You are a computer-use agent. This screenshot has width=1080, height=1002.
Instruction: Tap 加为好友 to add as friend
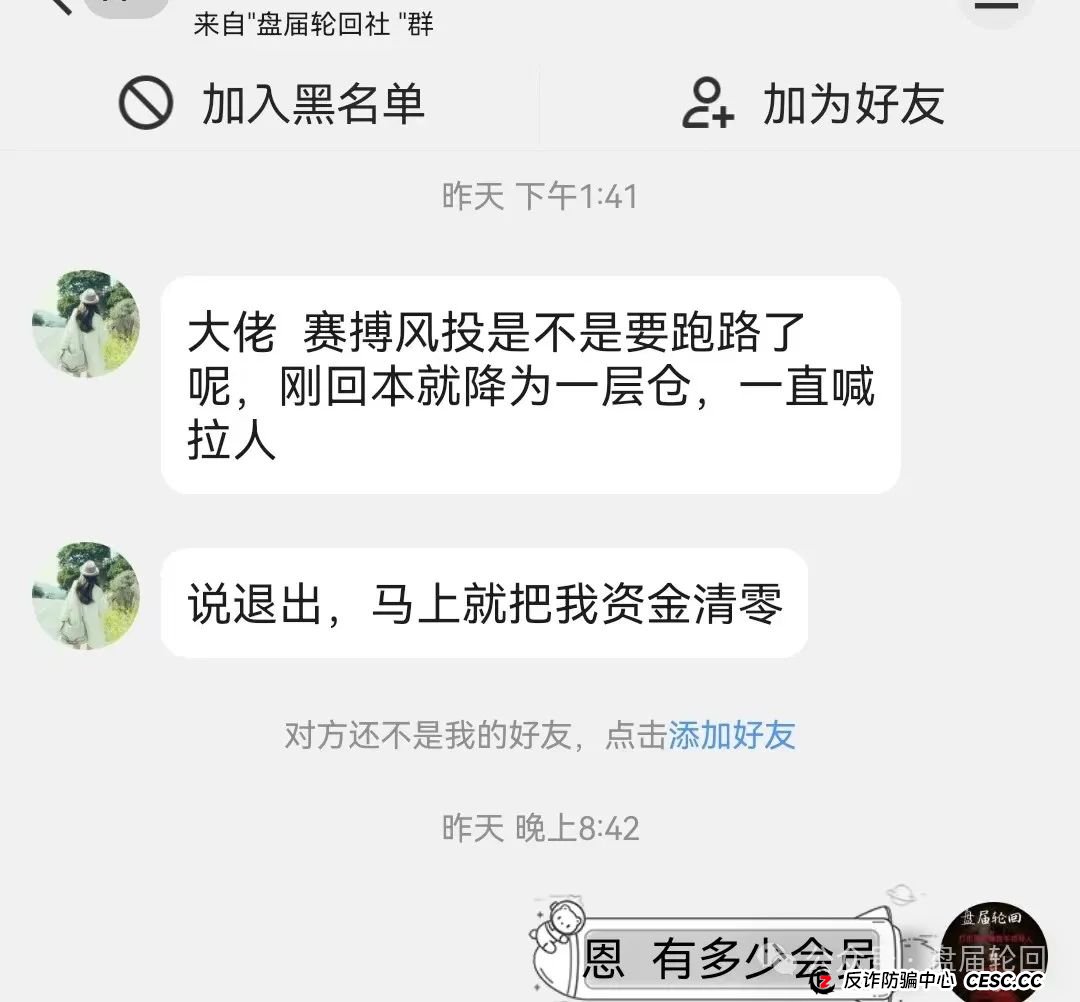click(x=812, y=104)
